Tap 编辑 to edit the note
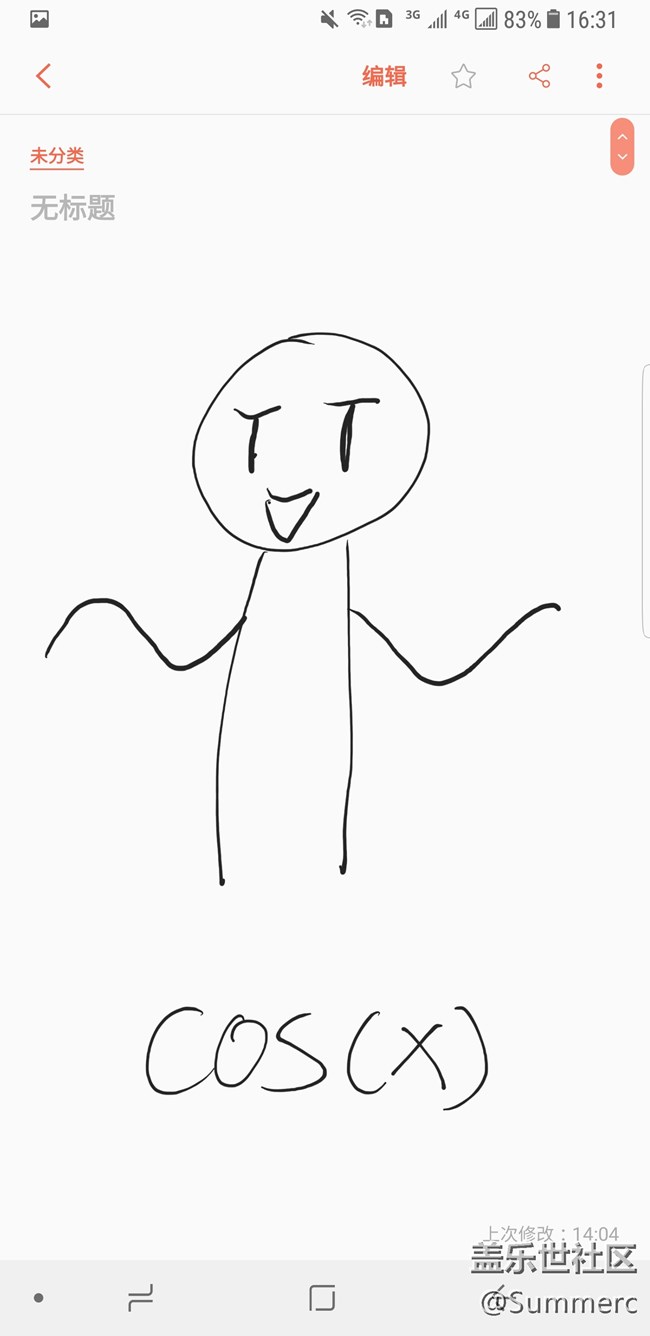 [384, 76]
